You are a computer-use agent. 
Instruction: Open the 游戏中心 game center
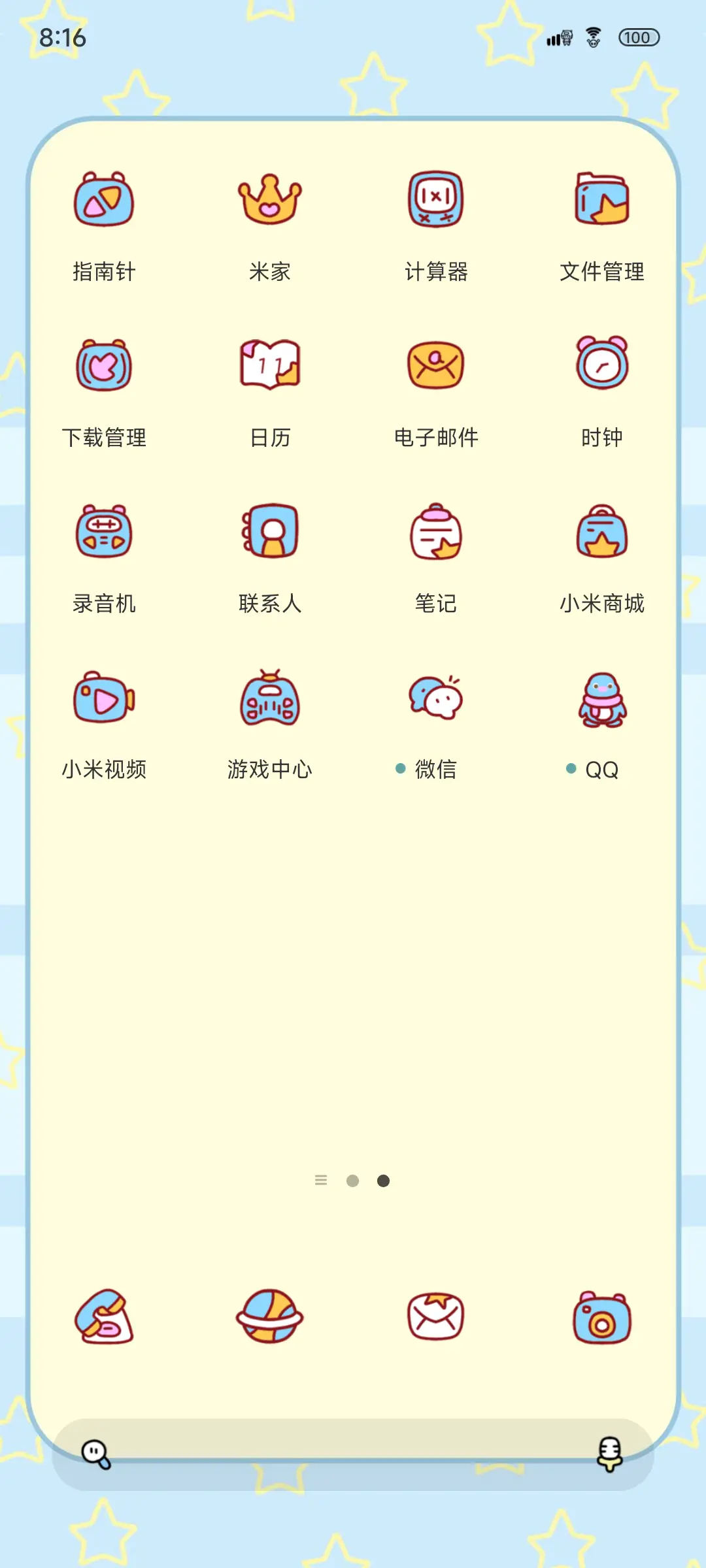(270, 699)
